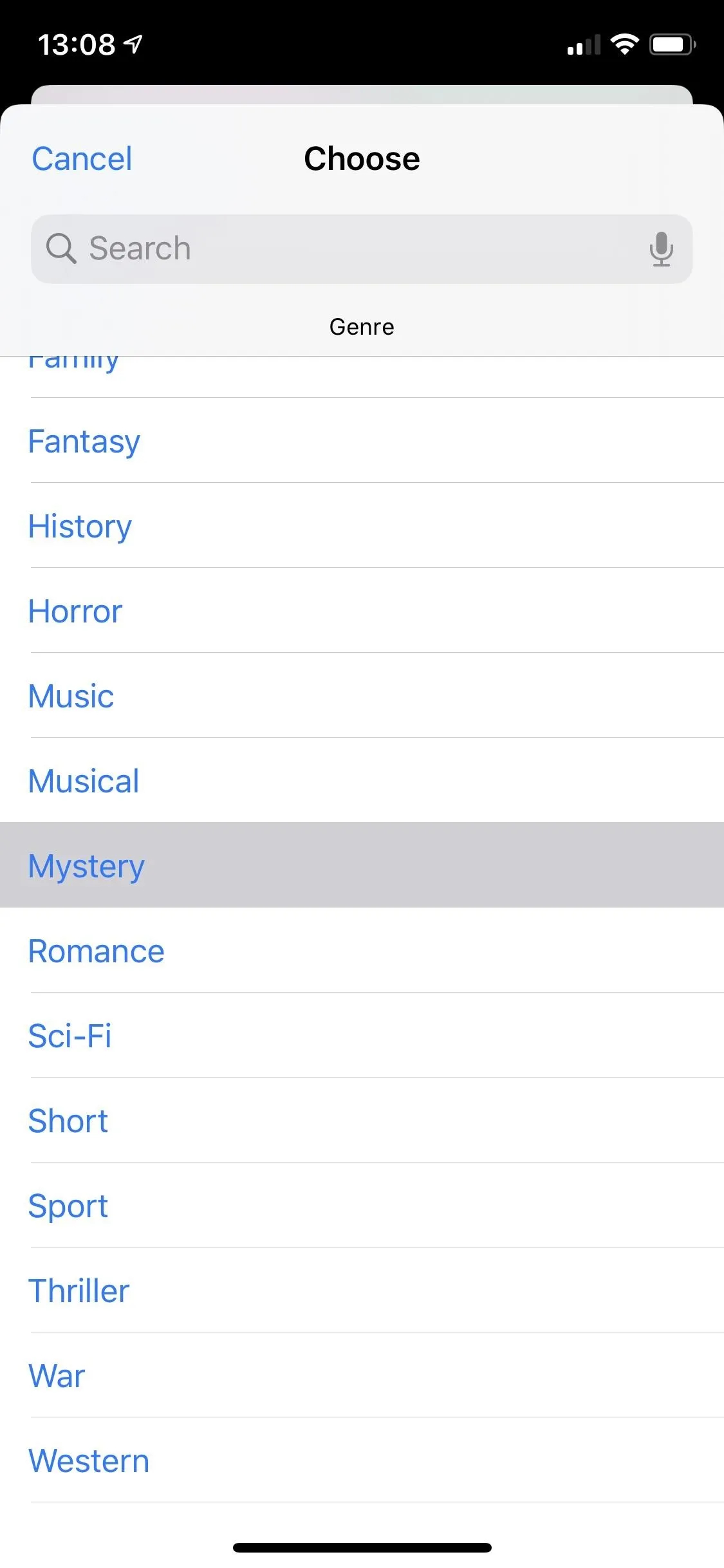Screen dimensions: 724x1568
Task: Select Sport from the list
Action: click(362, 1206)
